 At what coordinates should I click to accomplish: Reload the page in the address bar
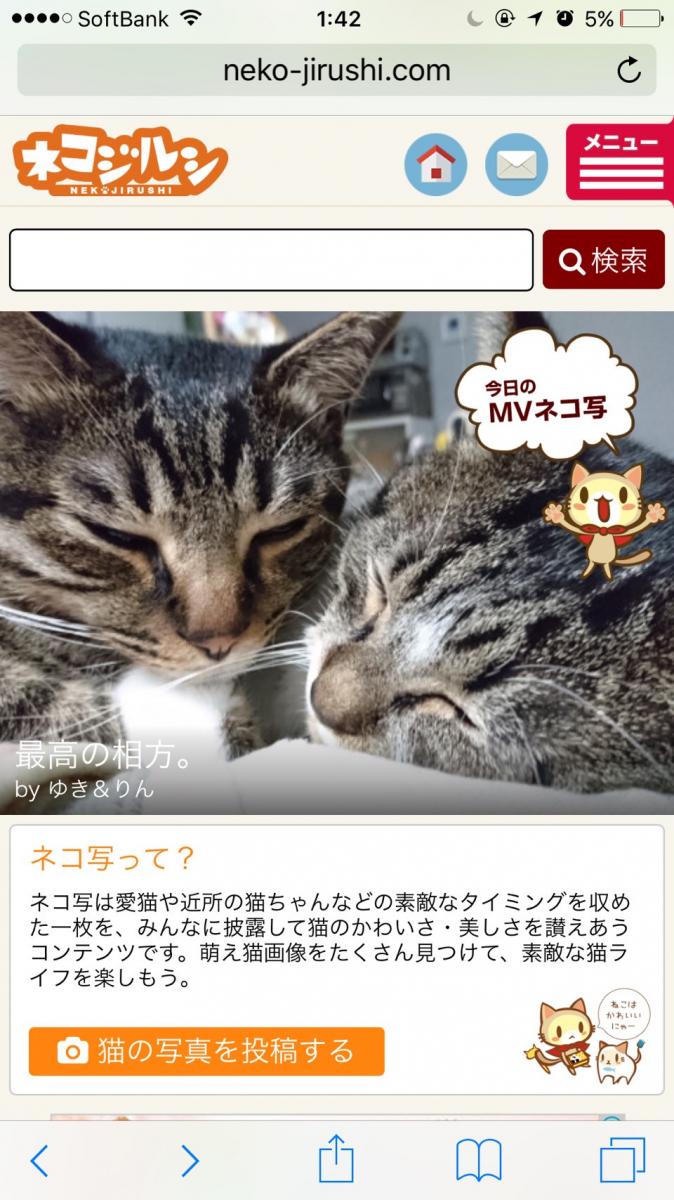click(628, 70)
